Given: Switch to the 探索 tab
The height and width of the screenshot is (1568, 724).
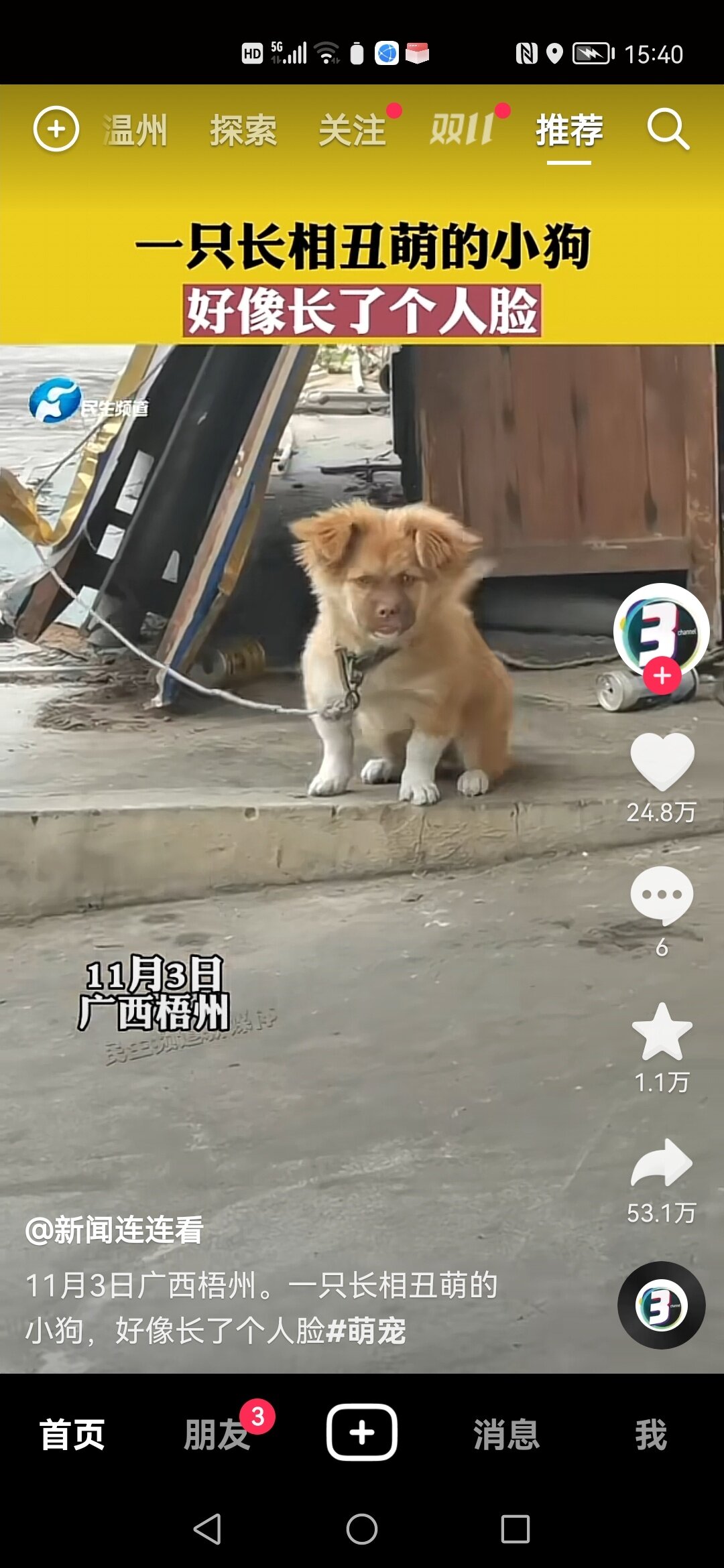Looking at the screenshot, I should click(243, 130).
